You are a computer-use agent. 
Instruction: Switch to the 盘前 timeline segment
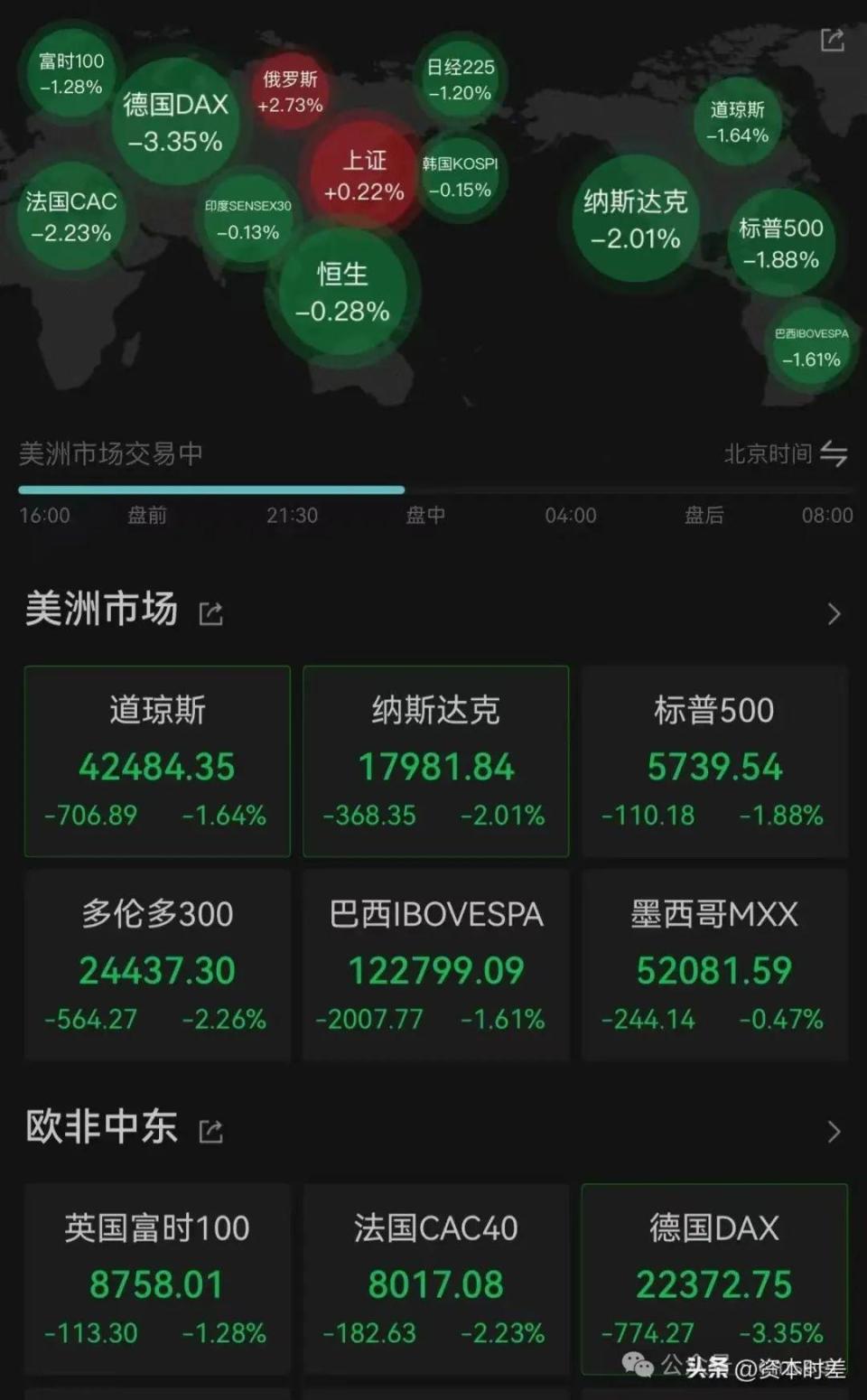point(147,516)
